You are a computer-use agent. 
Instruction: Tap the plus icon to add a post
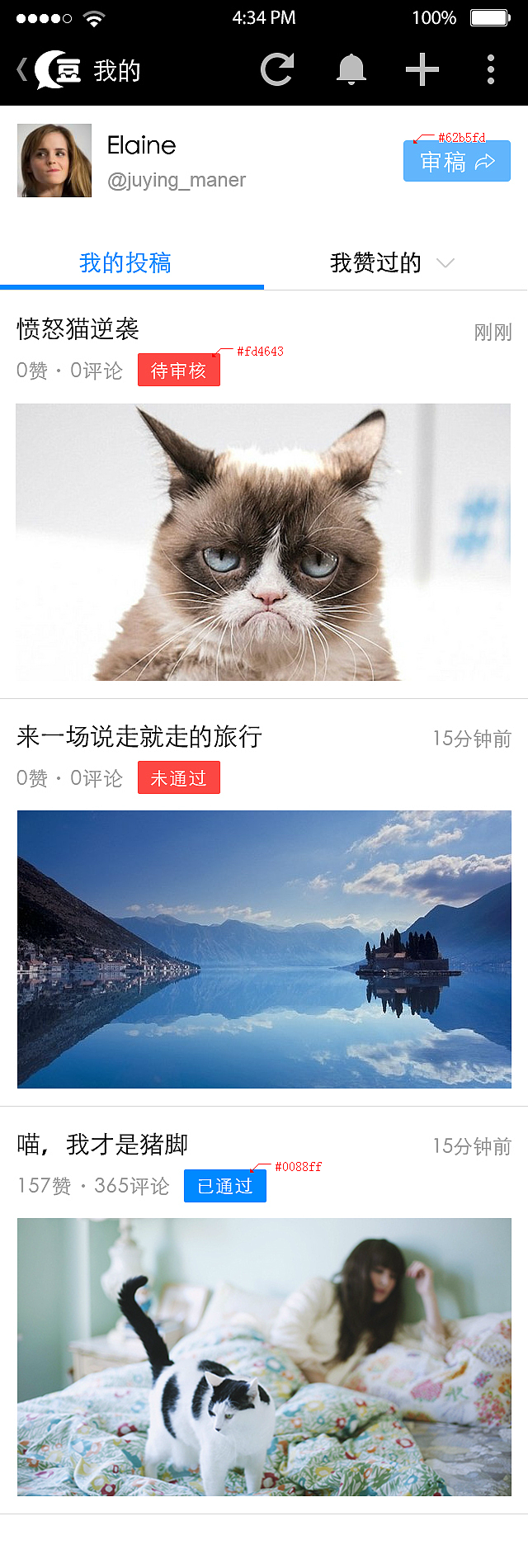pos(422,70)
